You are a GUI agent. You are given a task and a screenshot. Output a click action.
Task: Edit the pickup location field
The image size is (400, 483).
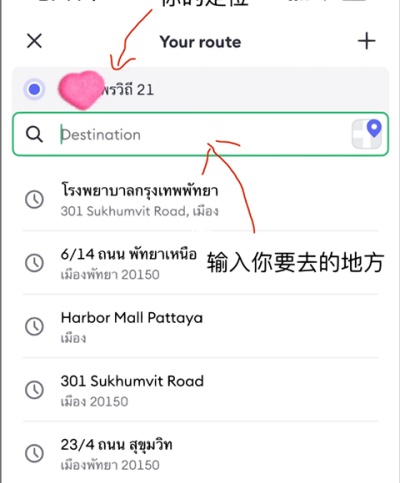pos(200,89)
